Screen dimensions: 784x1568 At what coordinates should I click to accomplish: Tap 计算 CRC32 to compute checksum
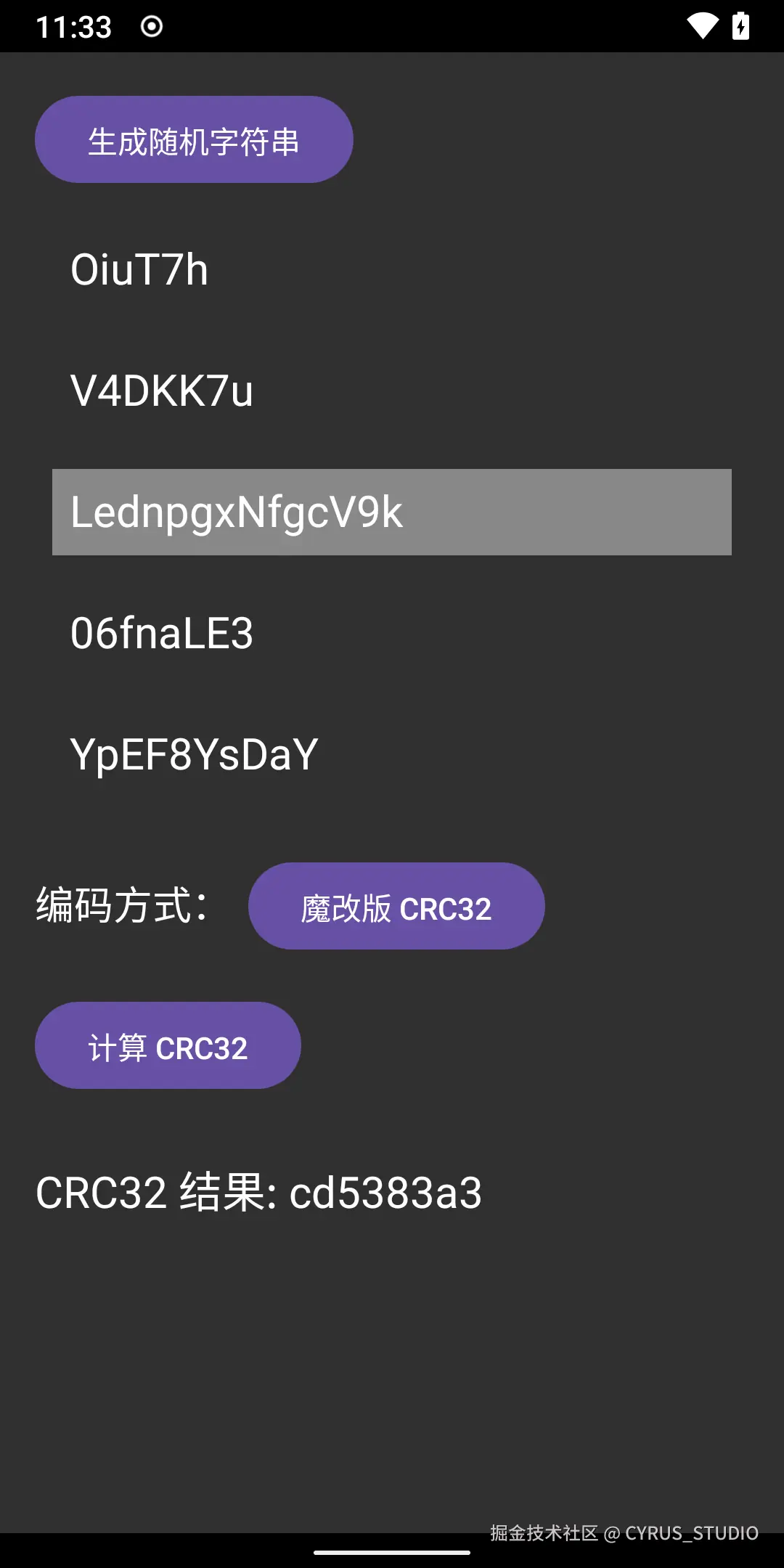(168, 1045)
